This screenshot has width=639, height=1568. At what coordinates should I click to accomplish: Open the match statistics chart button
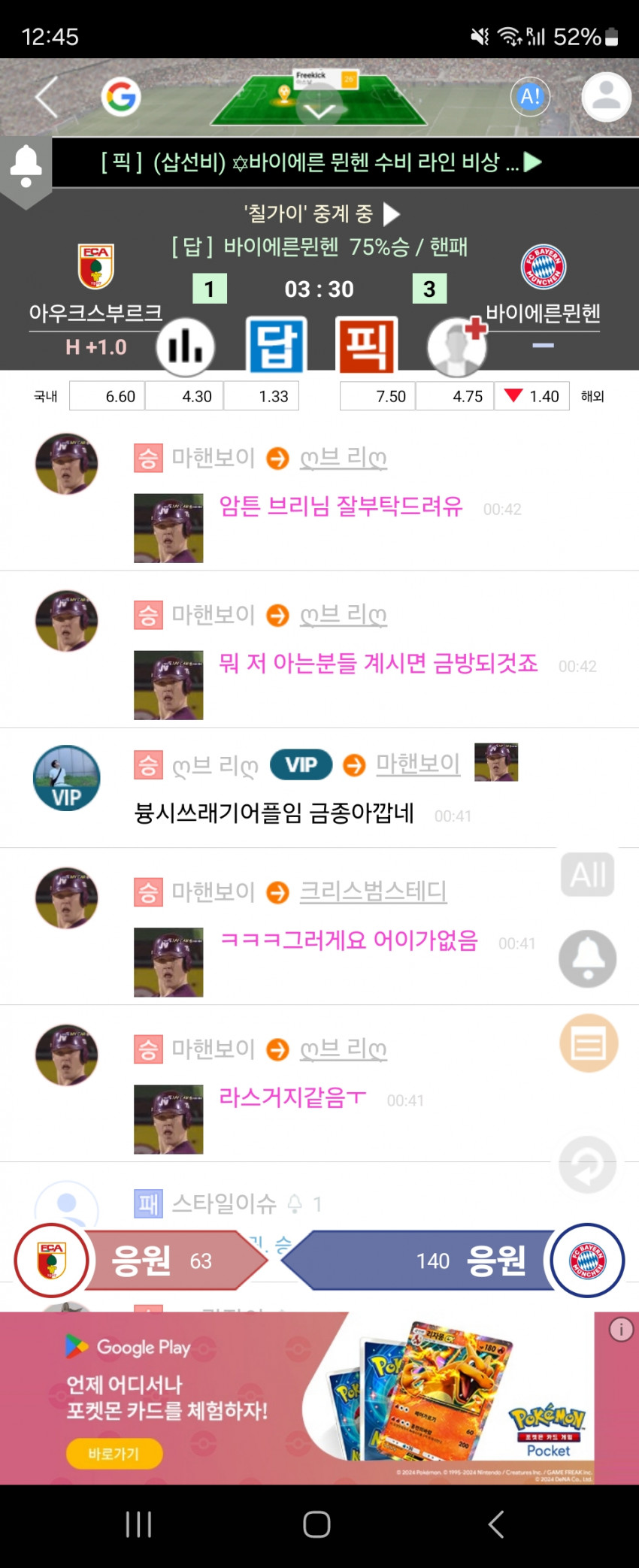pyautogui.click(x=185, y=347)
